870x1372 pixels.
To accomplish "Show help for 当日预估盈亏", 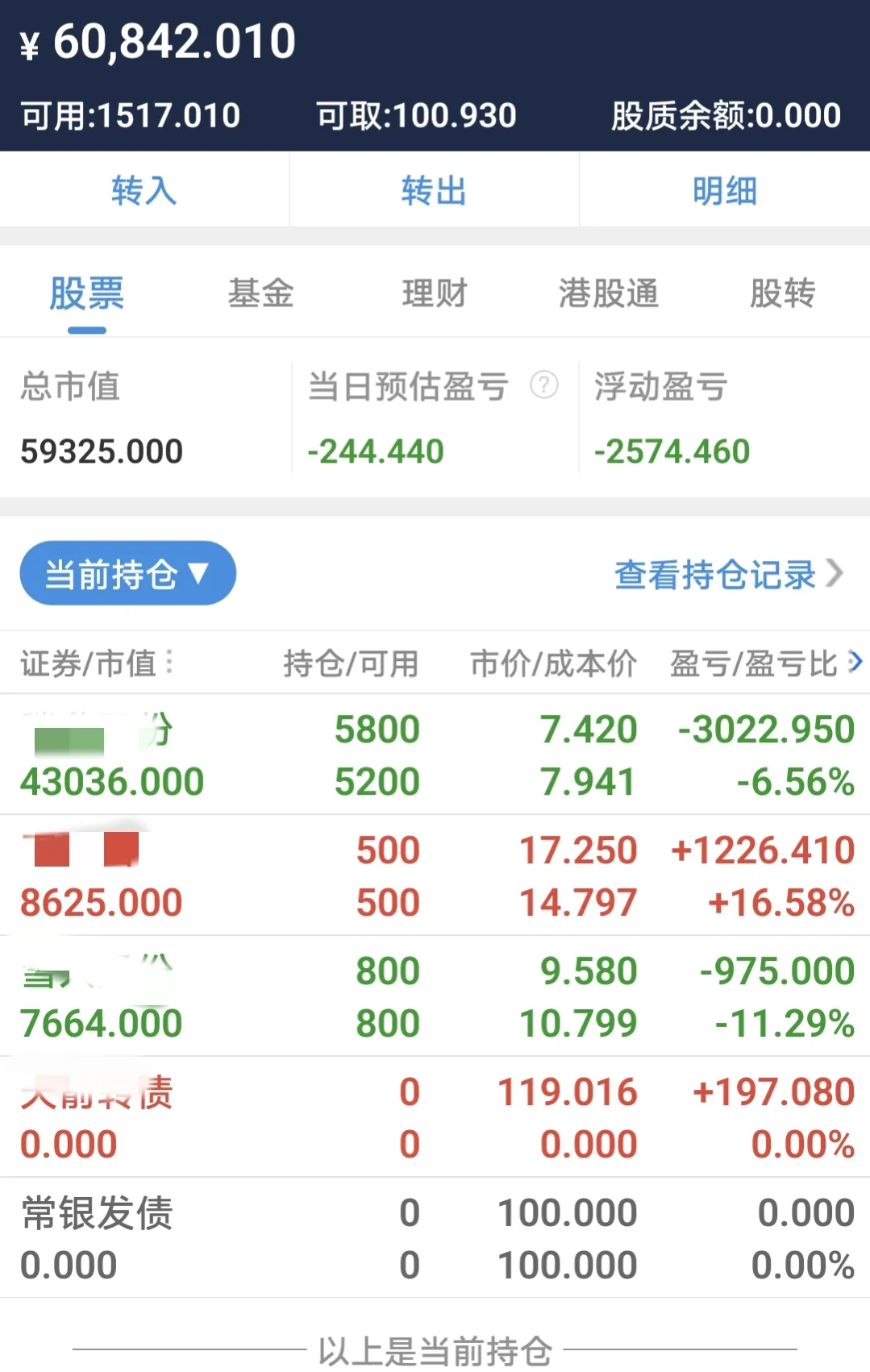I will (x=544, y=385).
